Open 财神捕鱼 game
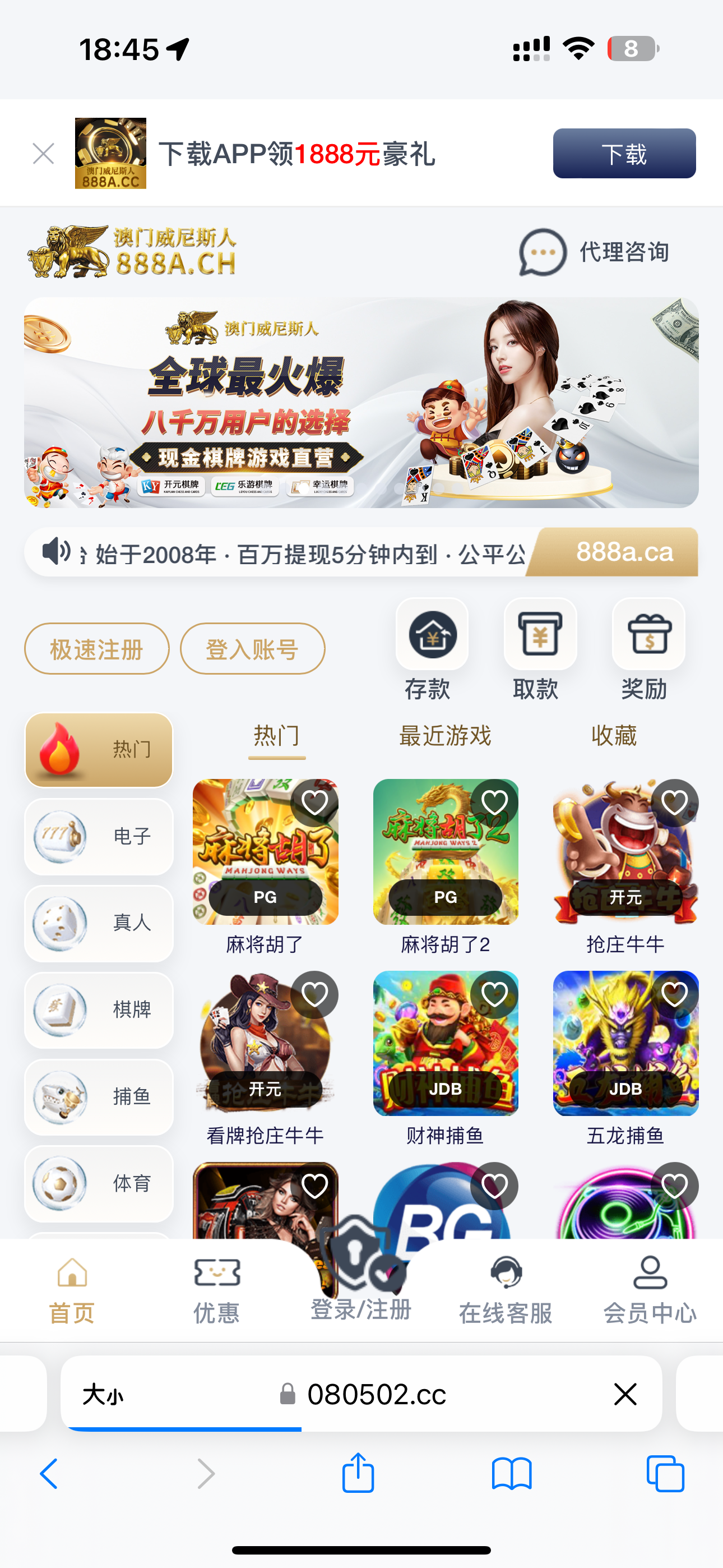723x1568 pixels. tap(446, 1043)
